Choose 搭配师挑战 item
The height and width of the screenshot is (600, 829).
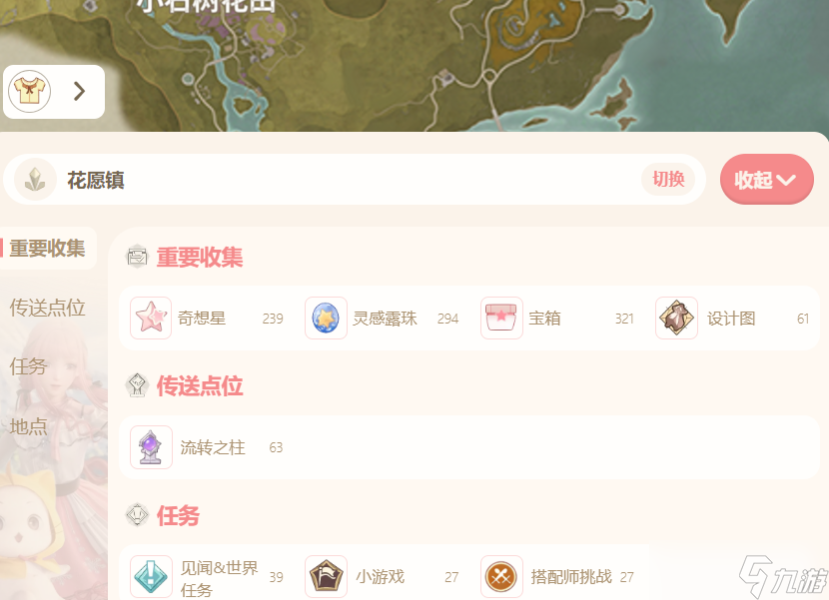coord(556,577)
